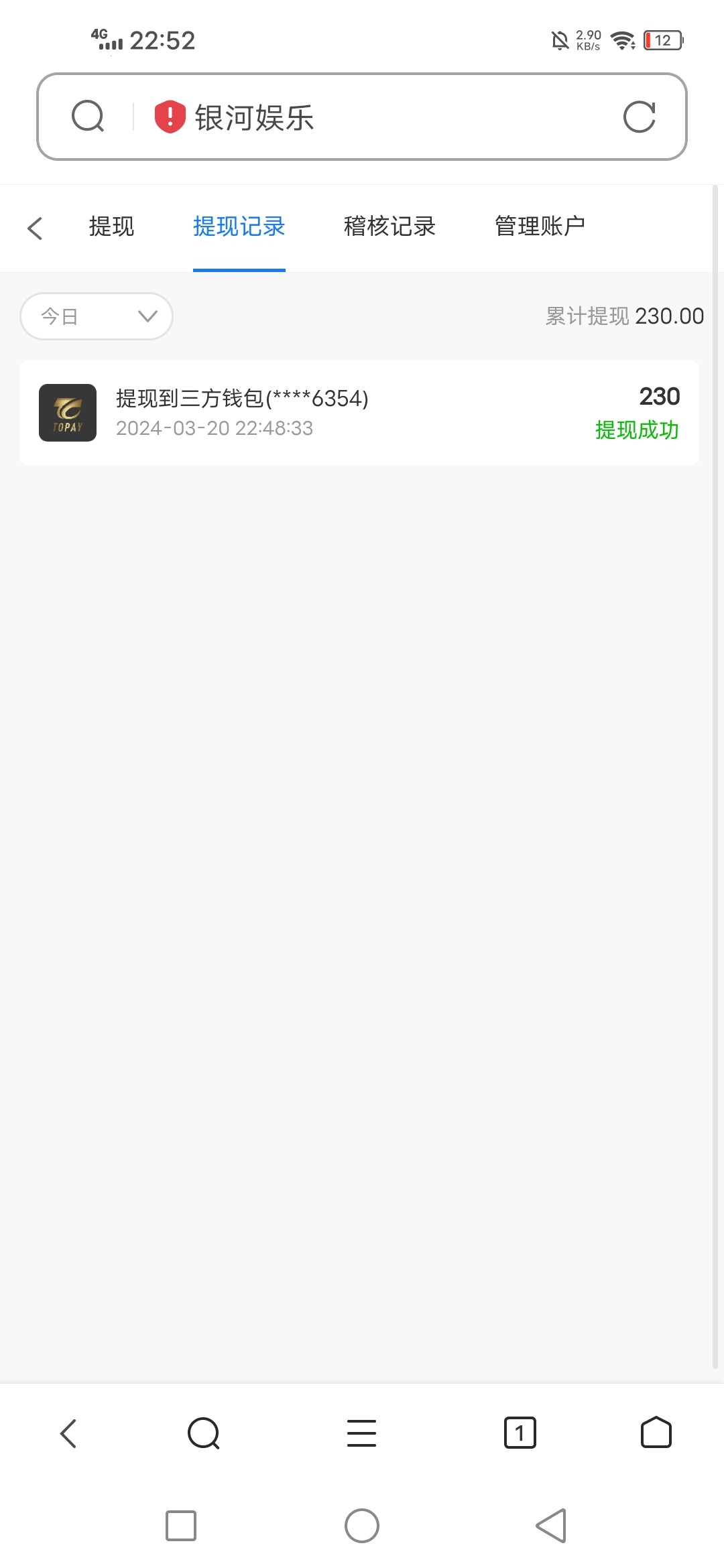Expand the 今日 date filter dropdown
This screenshot has width=724, height=1568.
tap(97, 316)
